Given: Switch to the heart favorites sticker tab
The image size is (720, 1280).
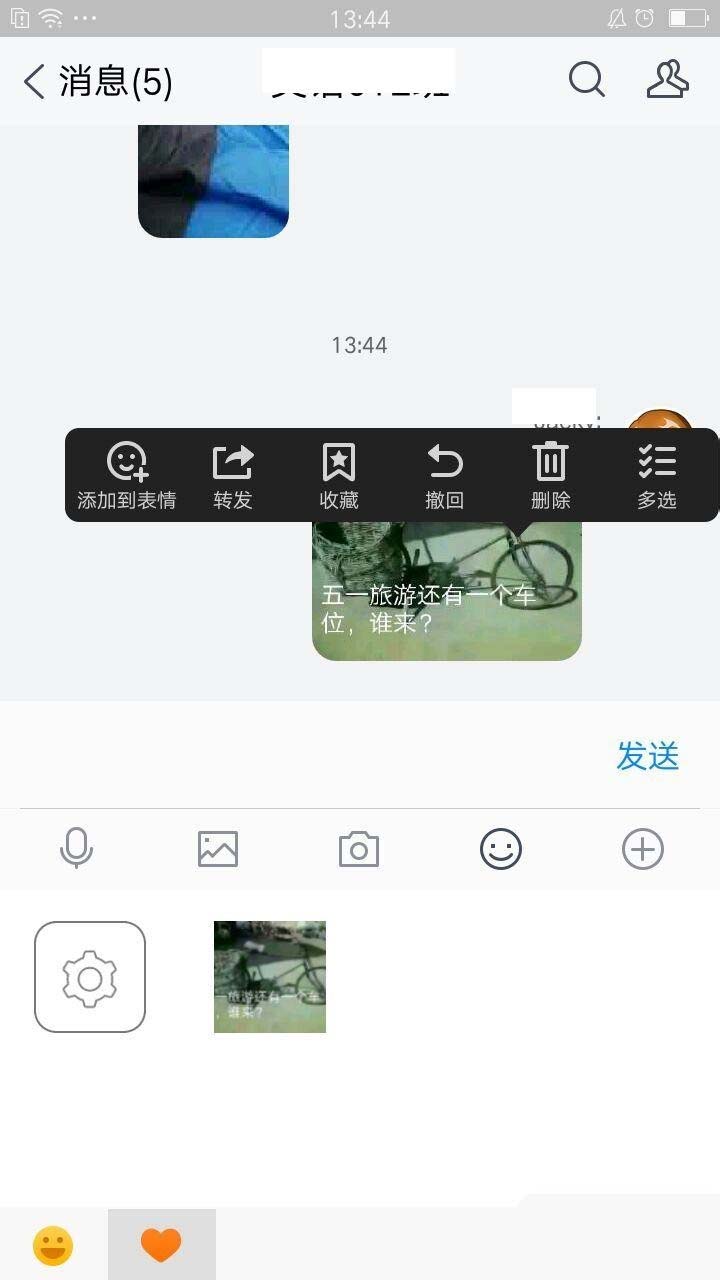Looking at the screenshot, I should pyautogui.click(x=161, y=1245).
